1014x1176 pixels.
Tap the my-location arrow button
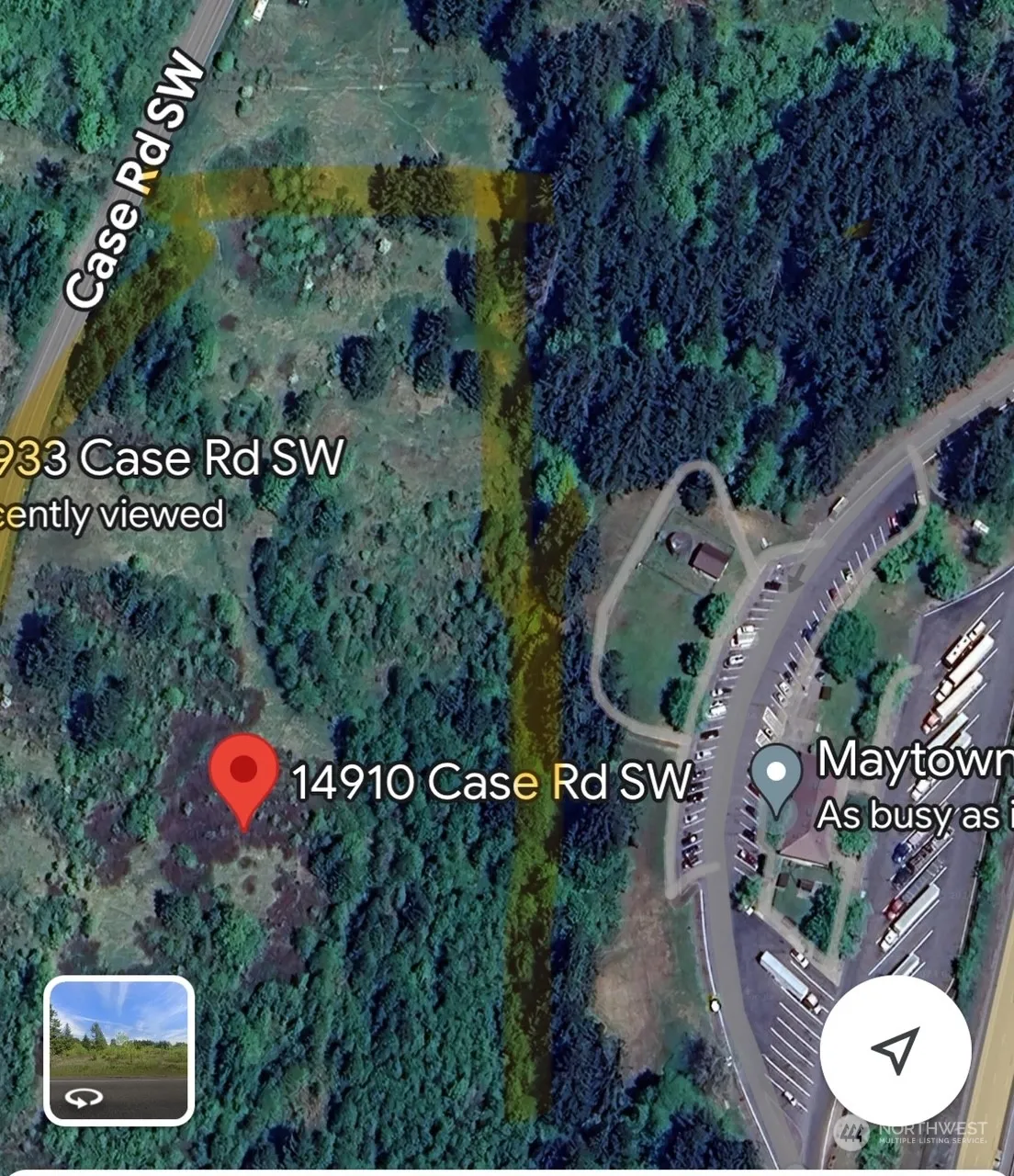[896, 1050]
